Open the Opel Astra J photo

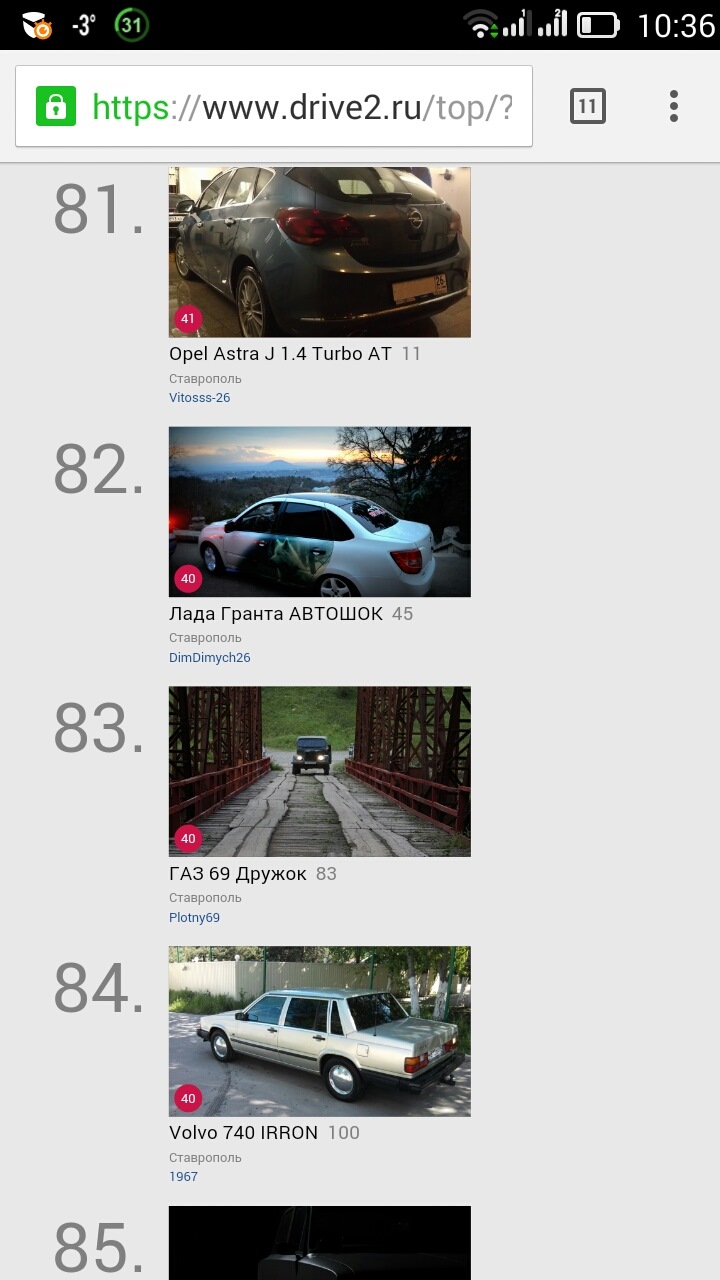tap(319, 252)
